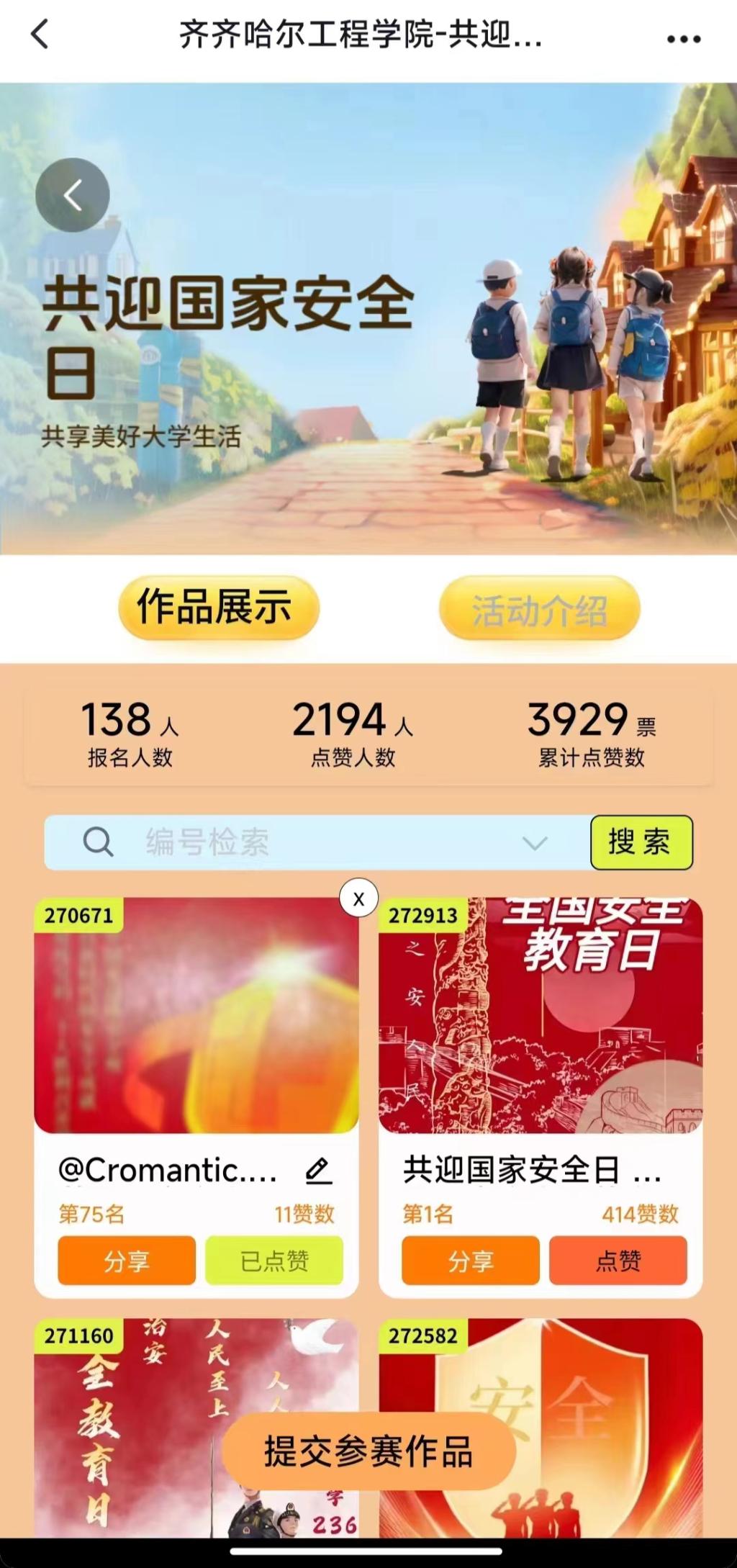This screenshot has height=1568, width=737.
Task: Switch to the 活动介绍 tab
Action: (x=539, y=609)
